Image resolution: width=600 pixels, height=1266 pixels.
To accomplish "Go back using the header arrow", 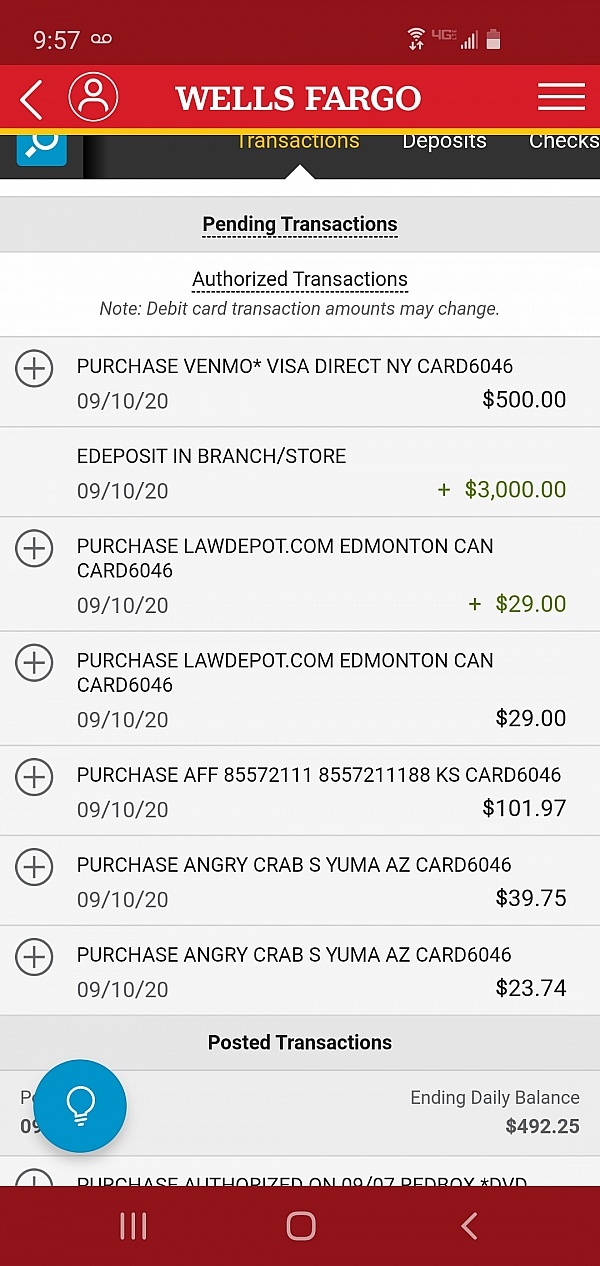I will coord(32,98).
